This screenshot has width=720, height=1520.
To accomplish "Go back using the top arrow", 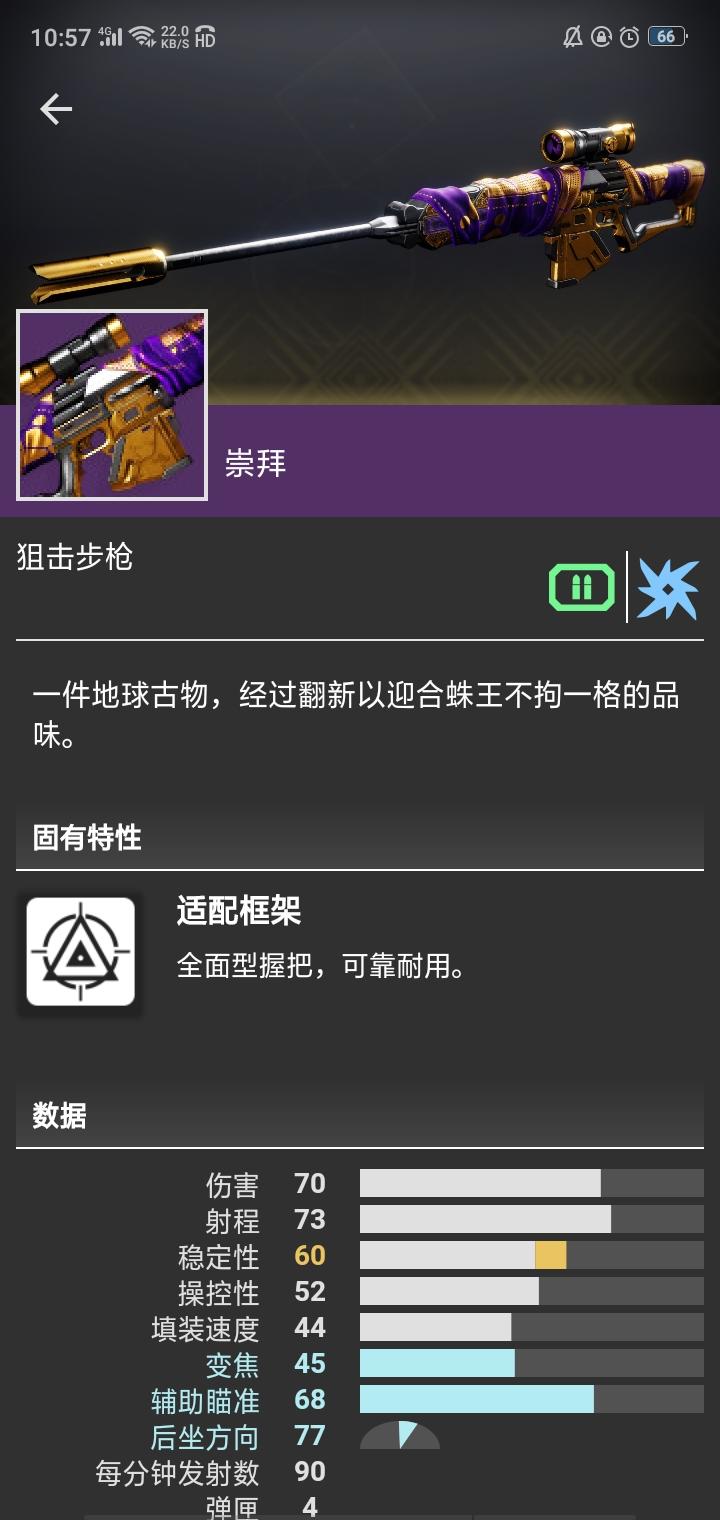I will 56,109.
